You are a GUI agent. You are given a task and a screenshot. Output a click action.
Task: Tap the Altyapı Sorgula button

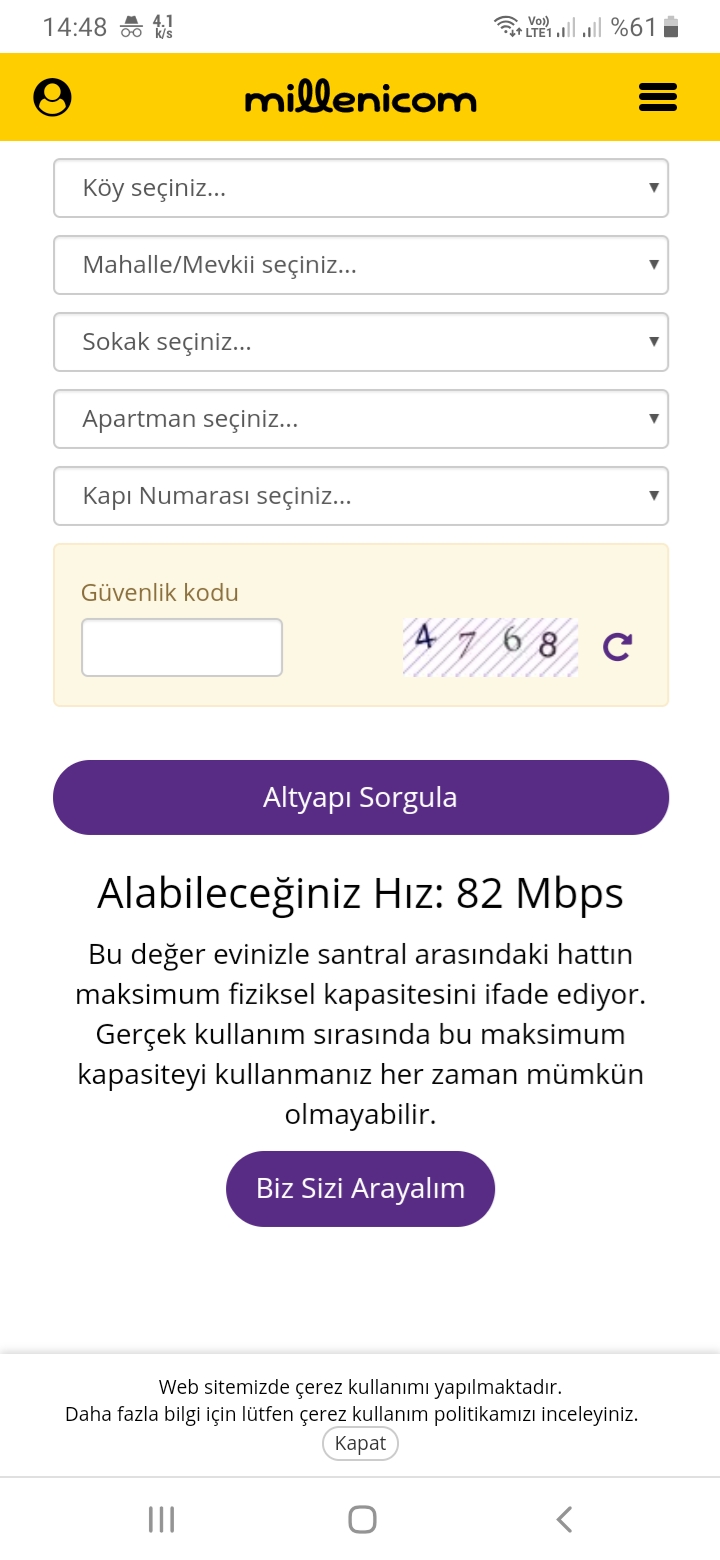coord(360,797)
